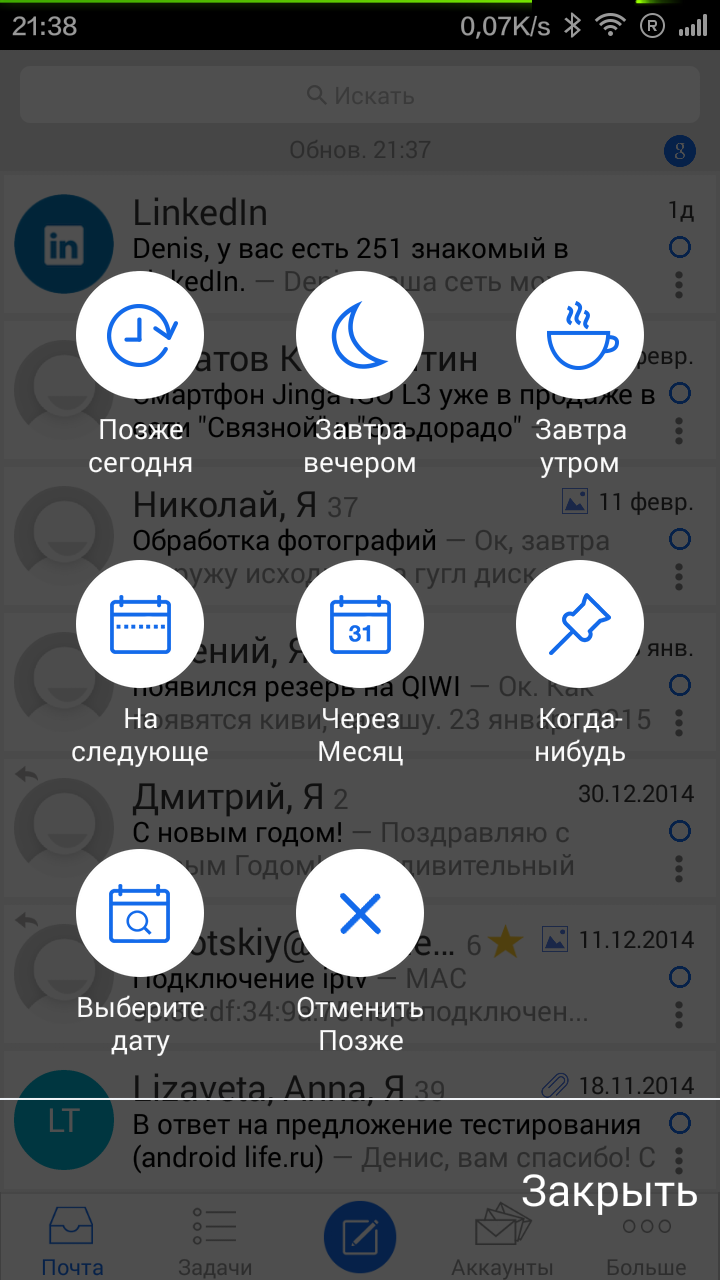Choose Завтра утром with the coffee cup
The height and width of the screenshot is (1280, 720).
tap(580, 334)
